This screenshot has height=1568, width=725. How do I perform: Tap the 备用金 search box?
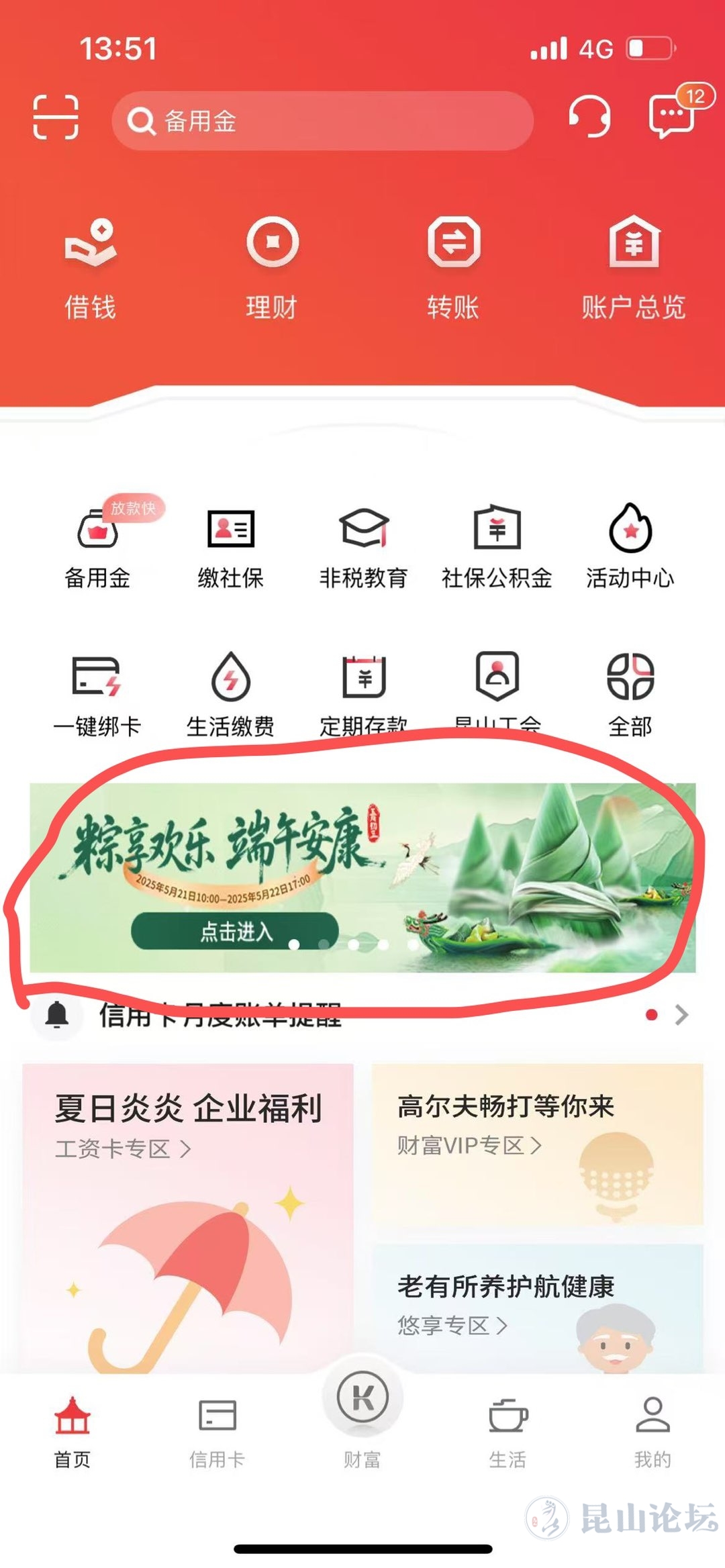[322, 121]
